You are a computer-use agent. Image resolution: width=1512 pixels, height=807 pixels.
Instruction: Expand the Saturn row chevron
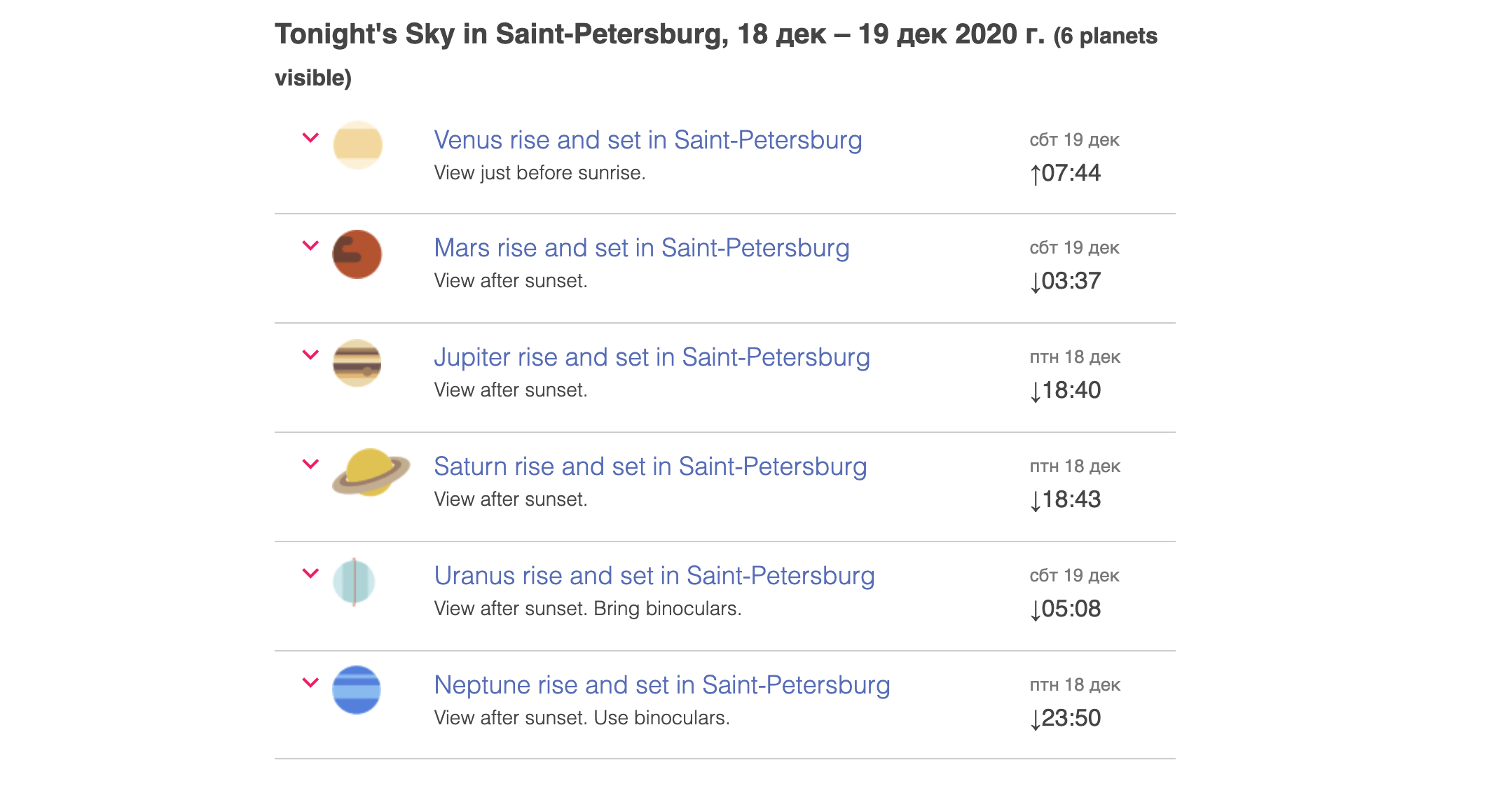pos(310,464)
